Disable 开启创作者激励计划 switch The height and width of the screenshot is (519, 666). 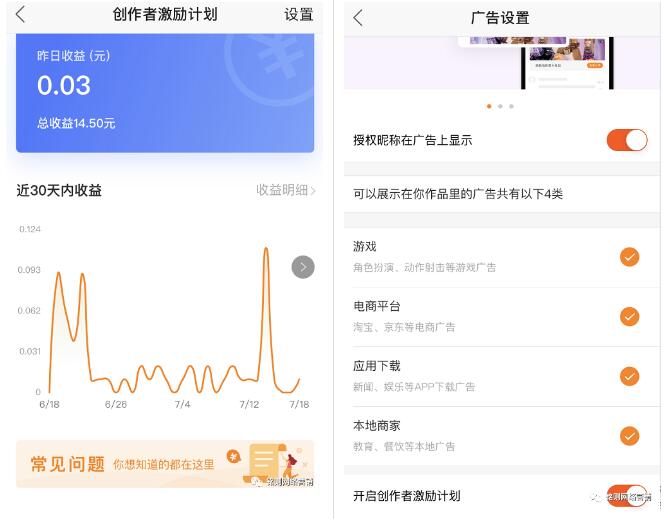click(x=627, y=495)
